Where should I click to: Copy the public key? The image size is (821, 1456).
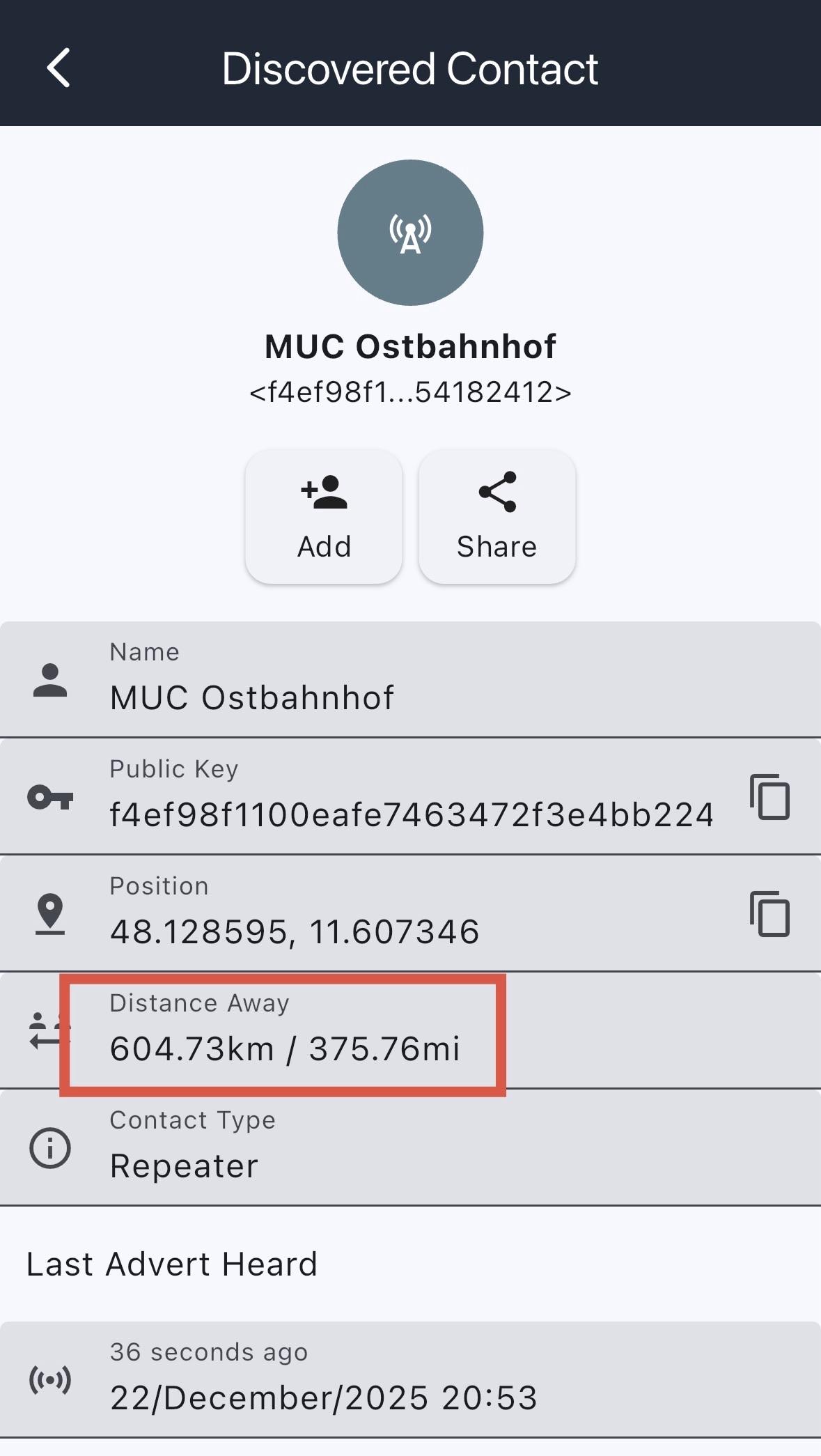coord(769,796)
